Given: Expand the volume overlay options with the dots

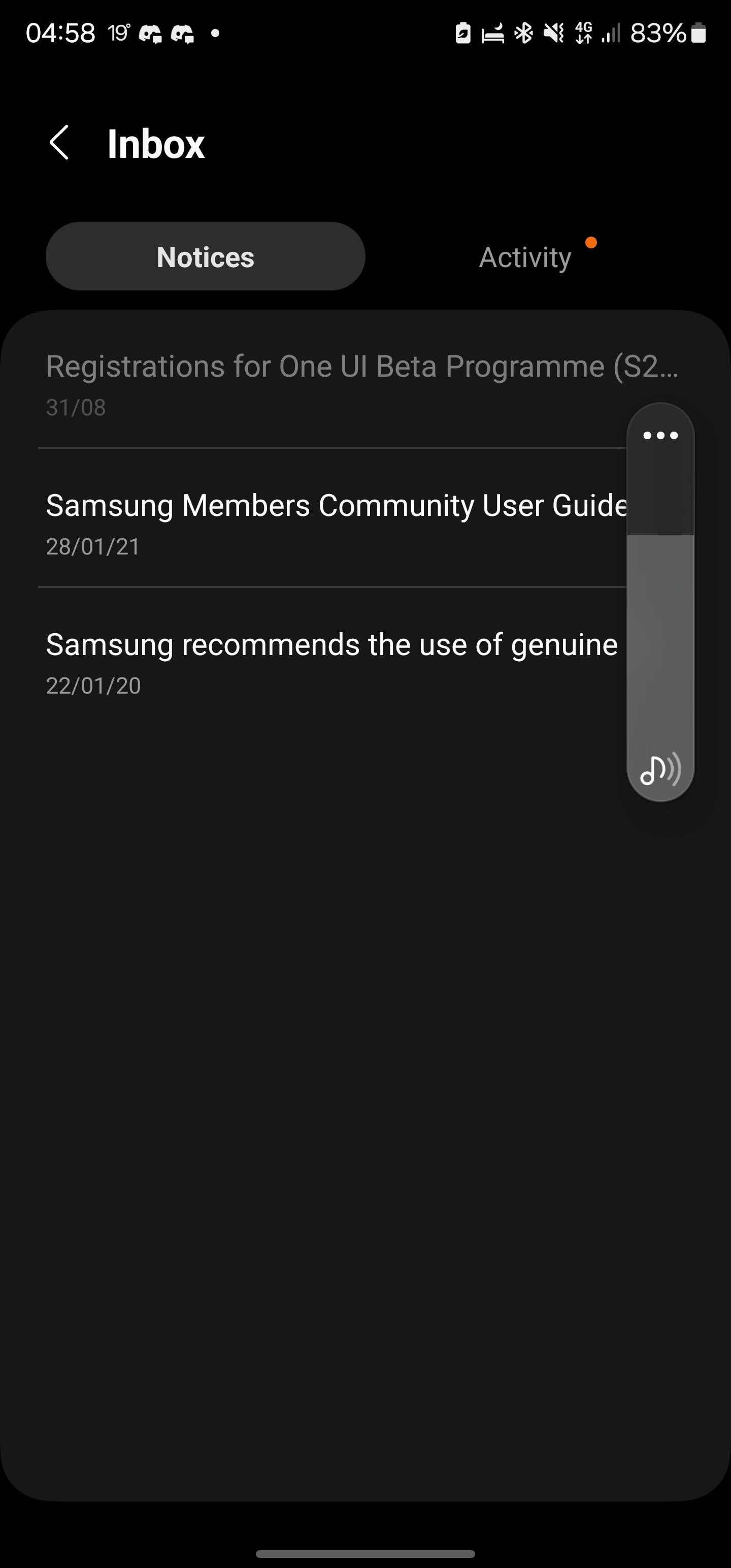Looking at the screenshot, I should pos(660,435).
